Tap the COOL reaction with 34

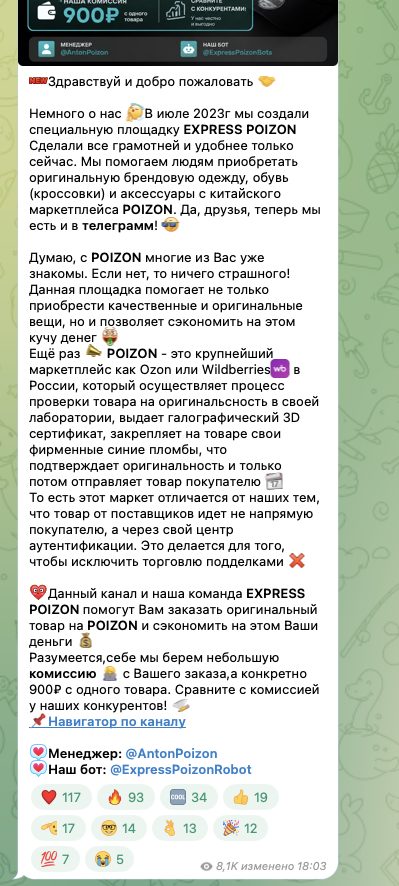click(188, 797)
